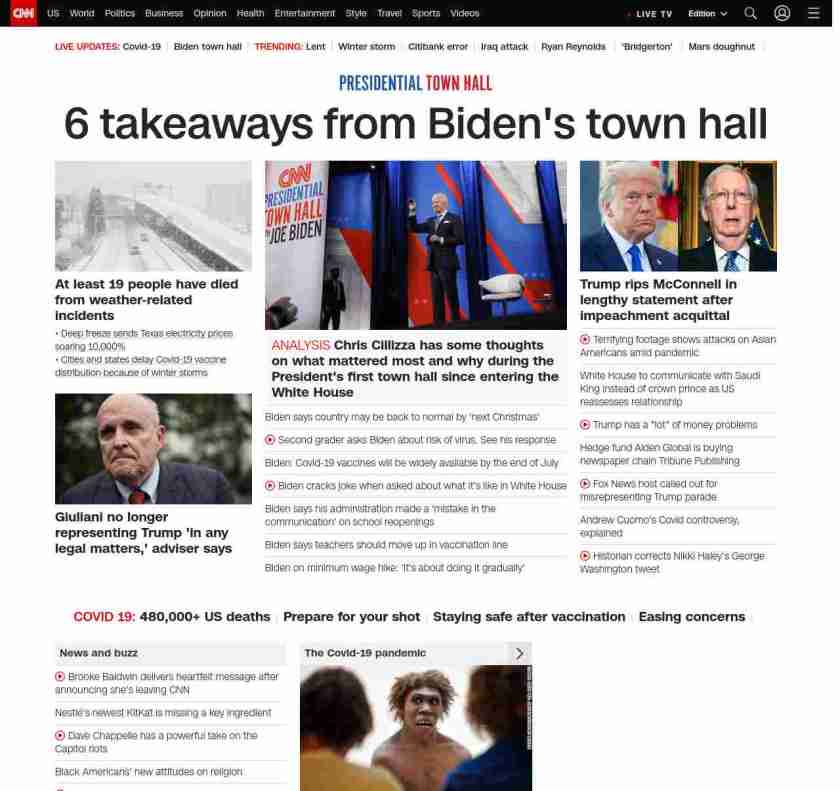Viewport: 840px width, 791px height.
Task: Read Nestle's newest KitKat story
Action: tap(163, 713)
